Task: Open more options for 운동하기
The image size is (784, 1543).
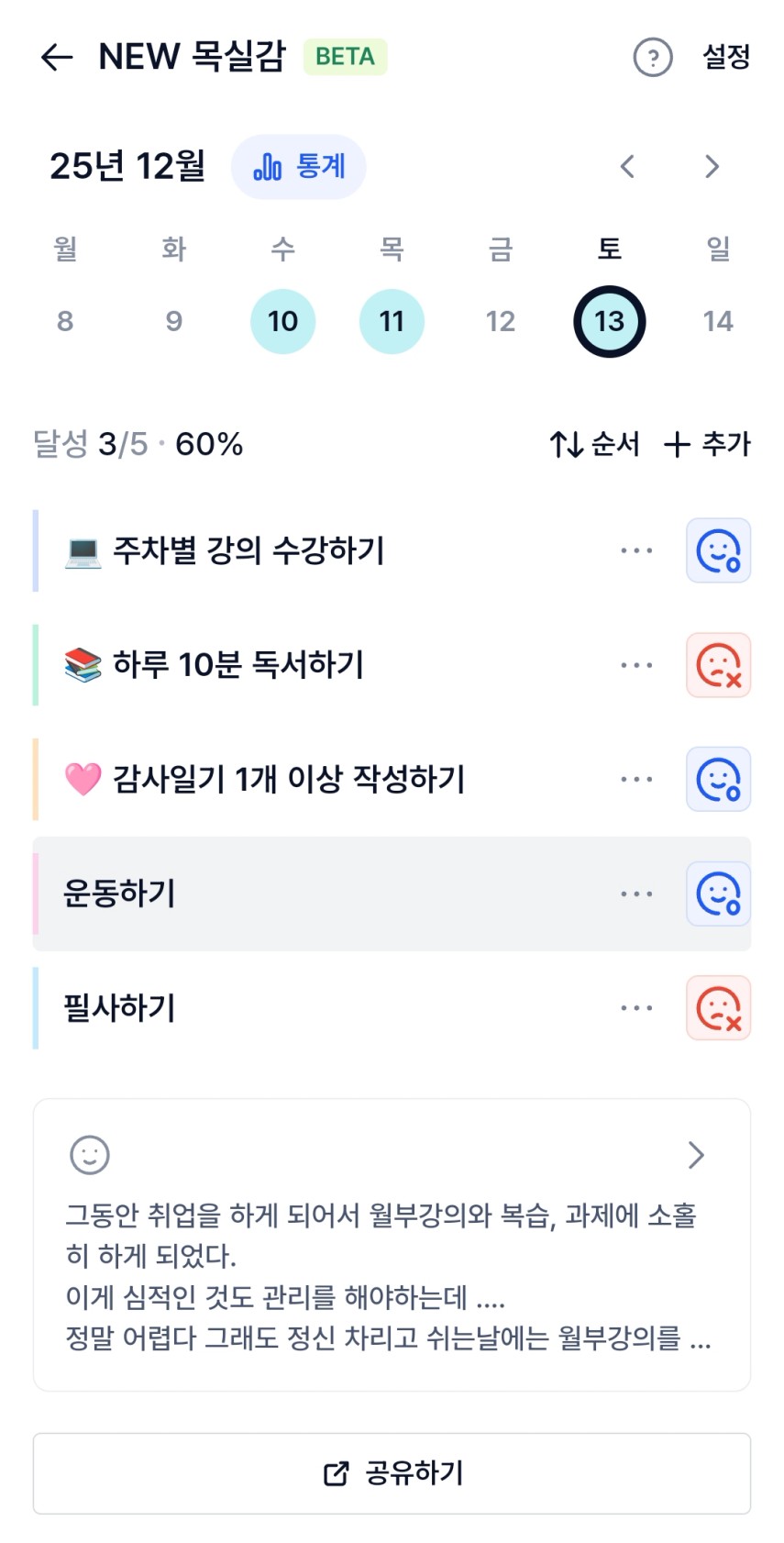Action: pos(636,894)
